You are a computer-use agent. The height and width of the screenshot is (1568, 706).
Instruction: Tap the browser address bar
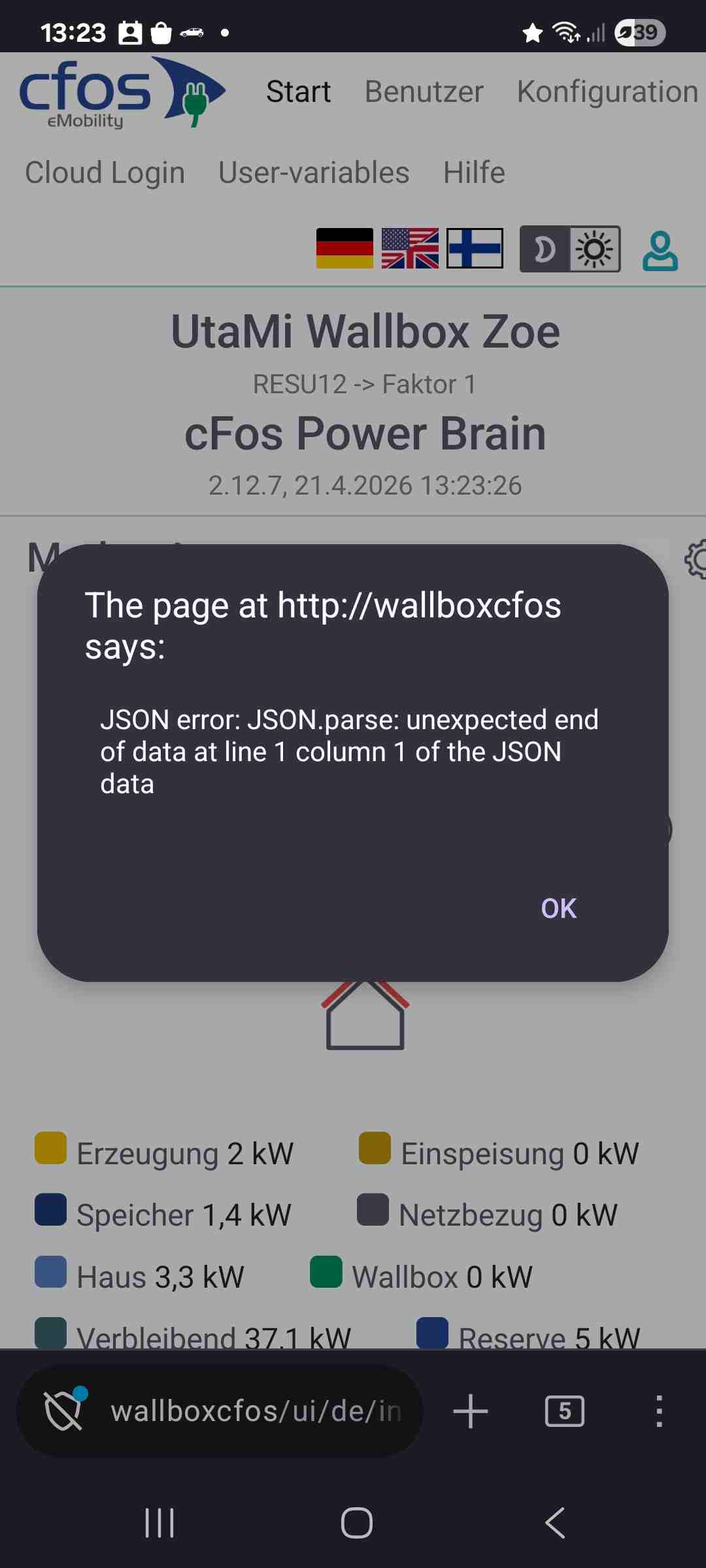[x=255, y=1411]
